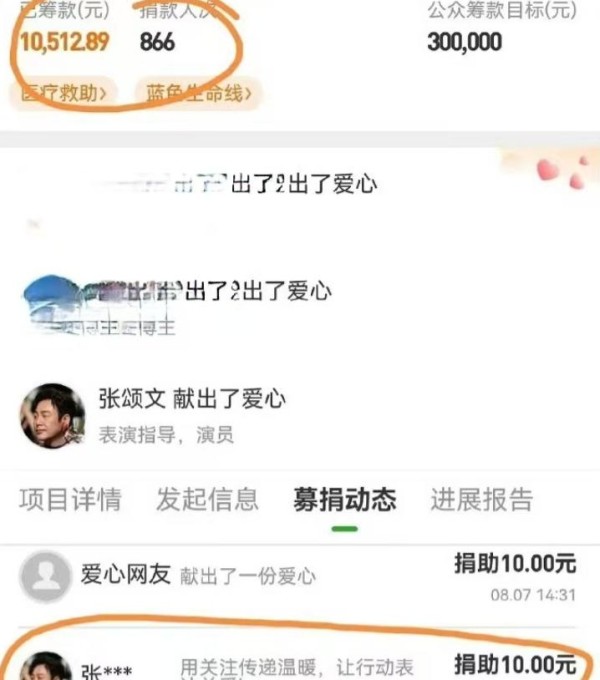The height and width of the screenshot is (680, 600).
Task: Open the 医疗救助 category chip
Action: click(x=63, y=93)
